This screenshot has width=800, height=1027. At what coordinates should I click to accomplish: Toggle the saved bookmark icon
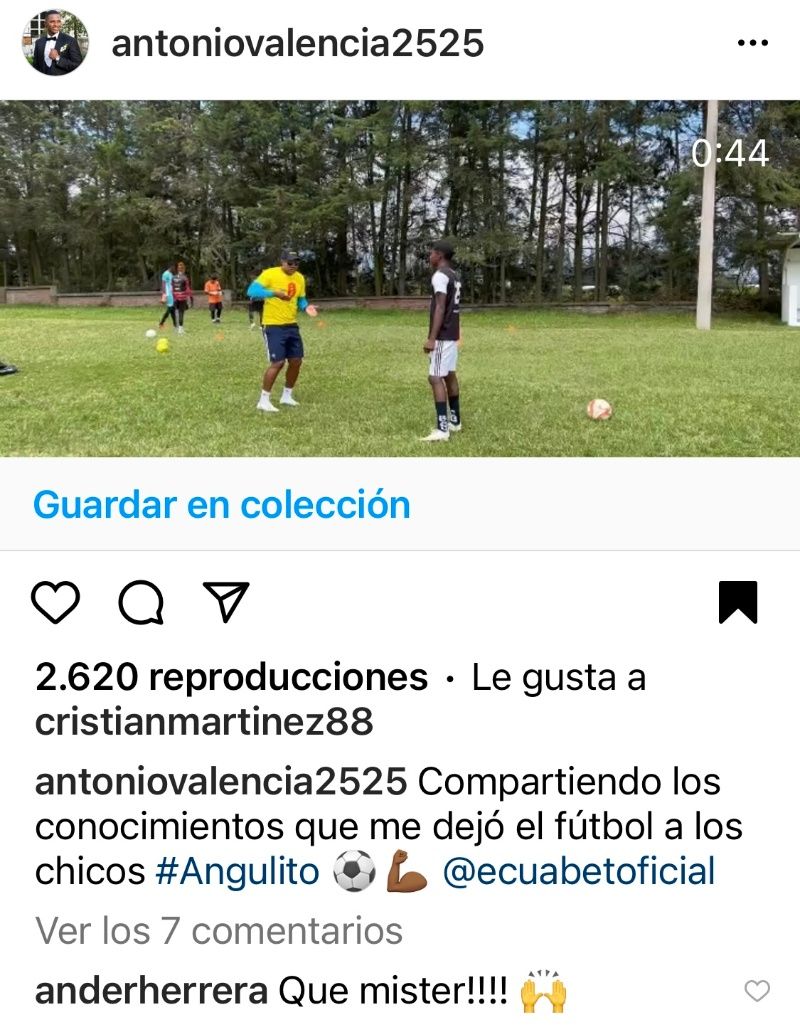pyautogui.click(x=738, y=602)
